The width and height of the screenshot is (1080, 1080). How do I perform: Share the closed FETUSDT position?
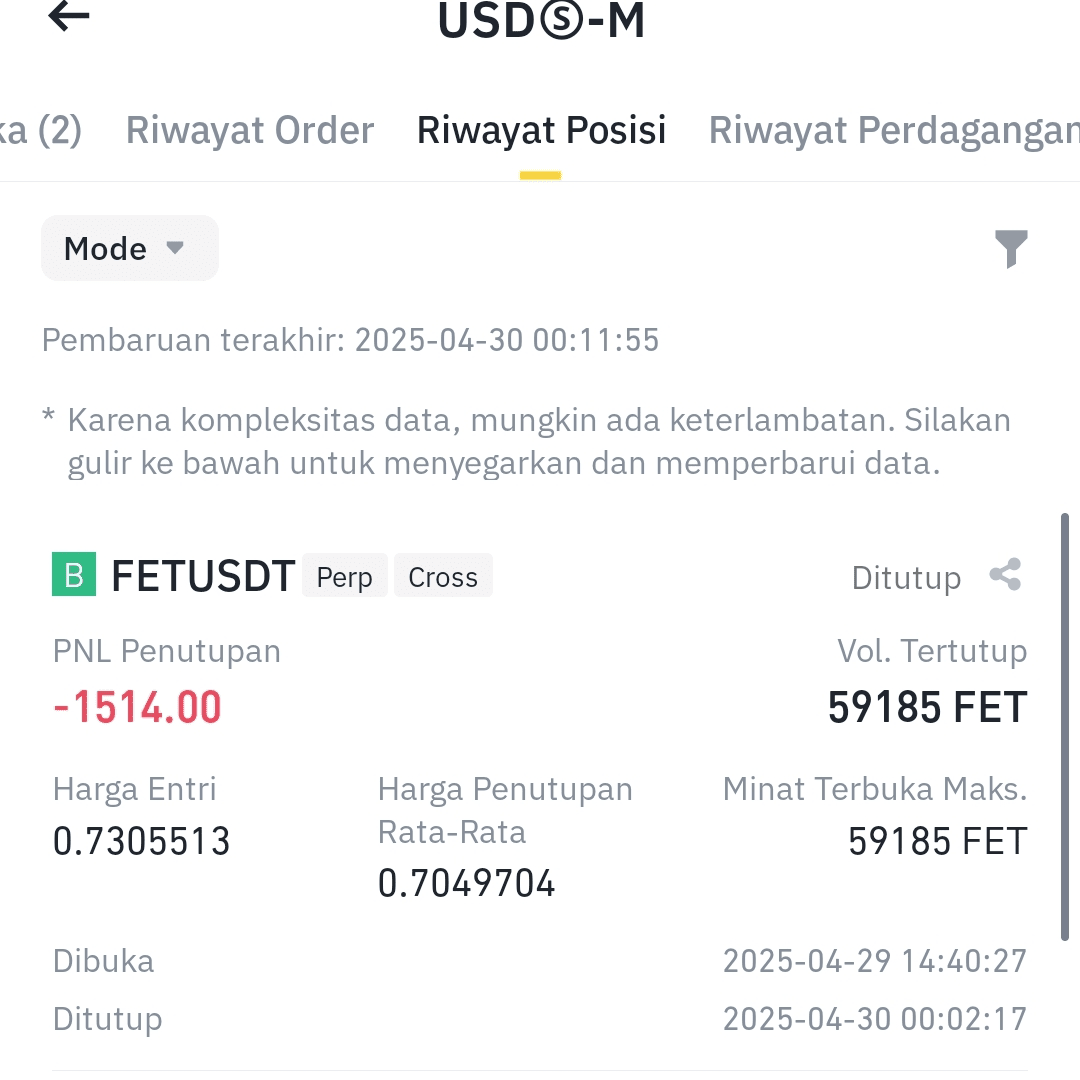point(1006,574)
